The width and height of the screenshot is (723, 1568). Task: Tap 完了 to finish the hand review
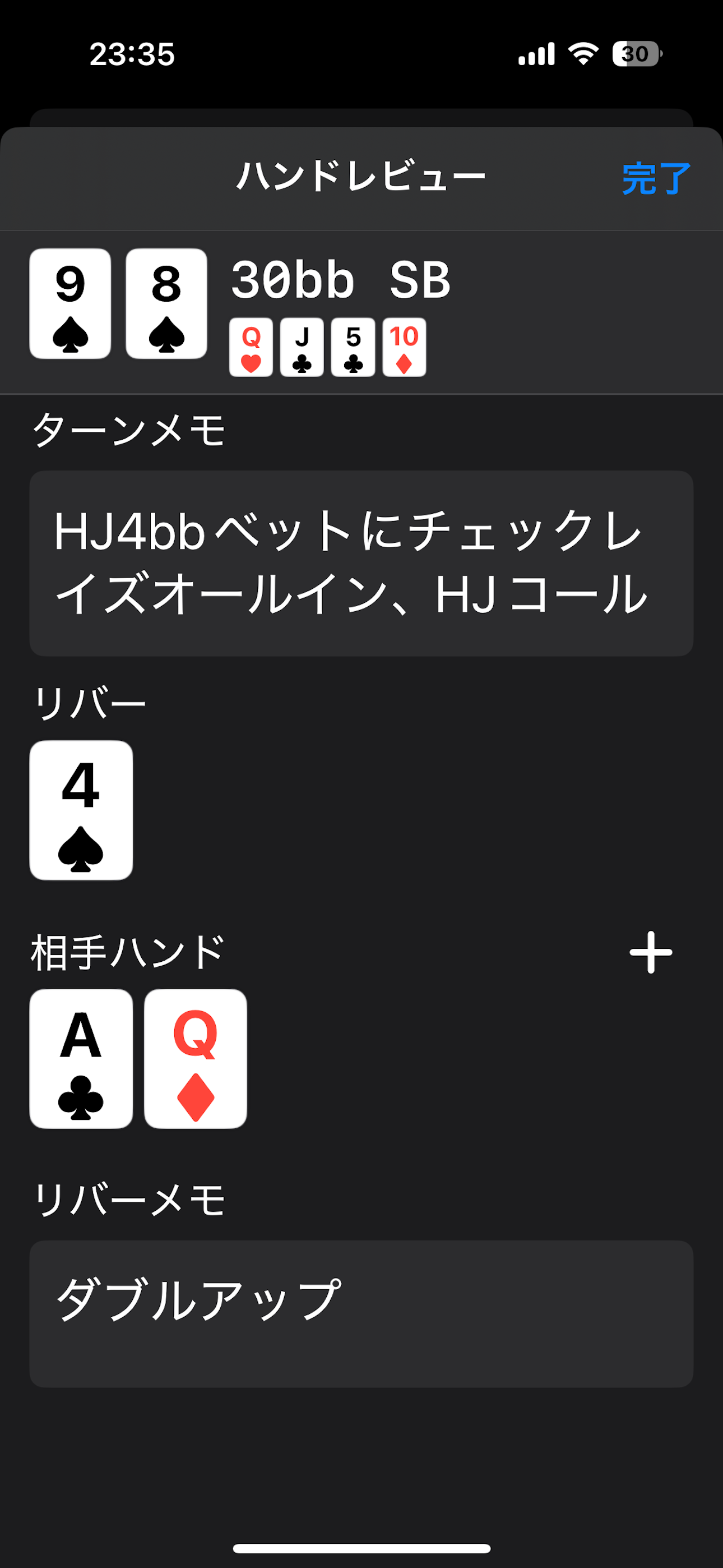[655, 178]
